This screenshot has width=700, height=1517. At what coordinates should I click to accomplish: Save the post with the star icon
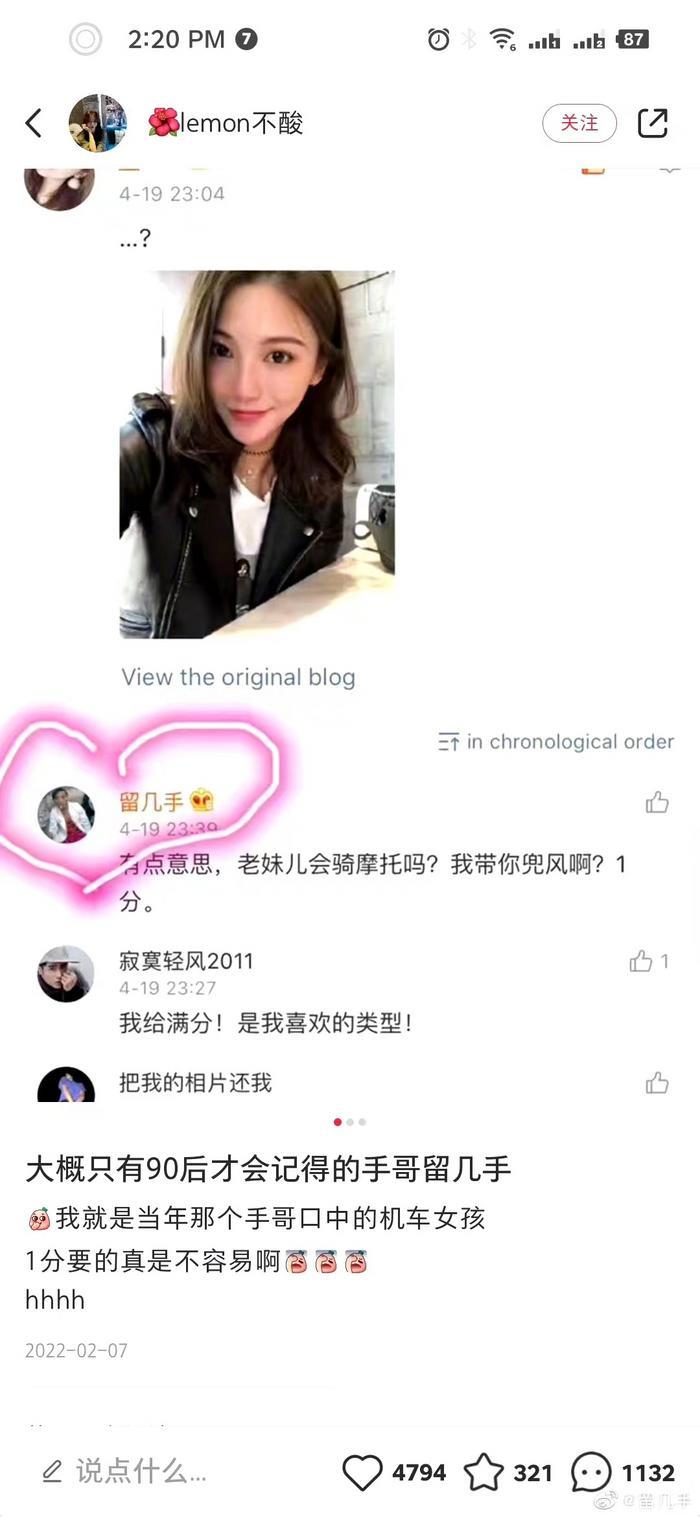pyautogui.click(x=484, y=1472)
